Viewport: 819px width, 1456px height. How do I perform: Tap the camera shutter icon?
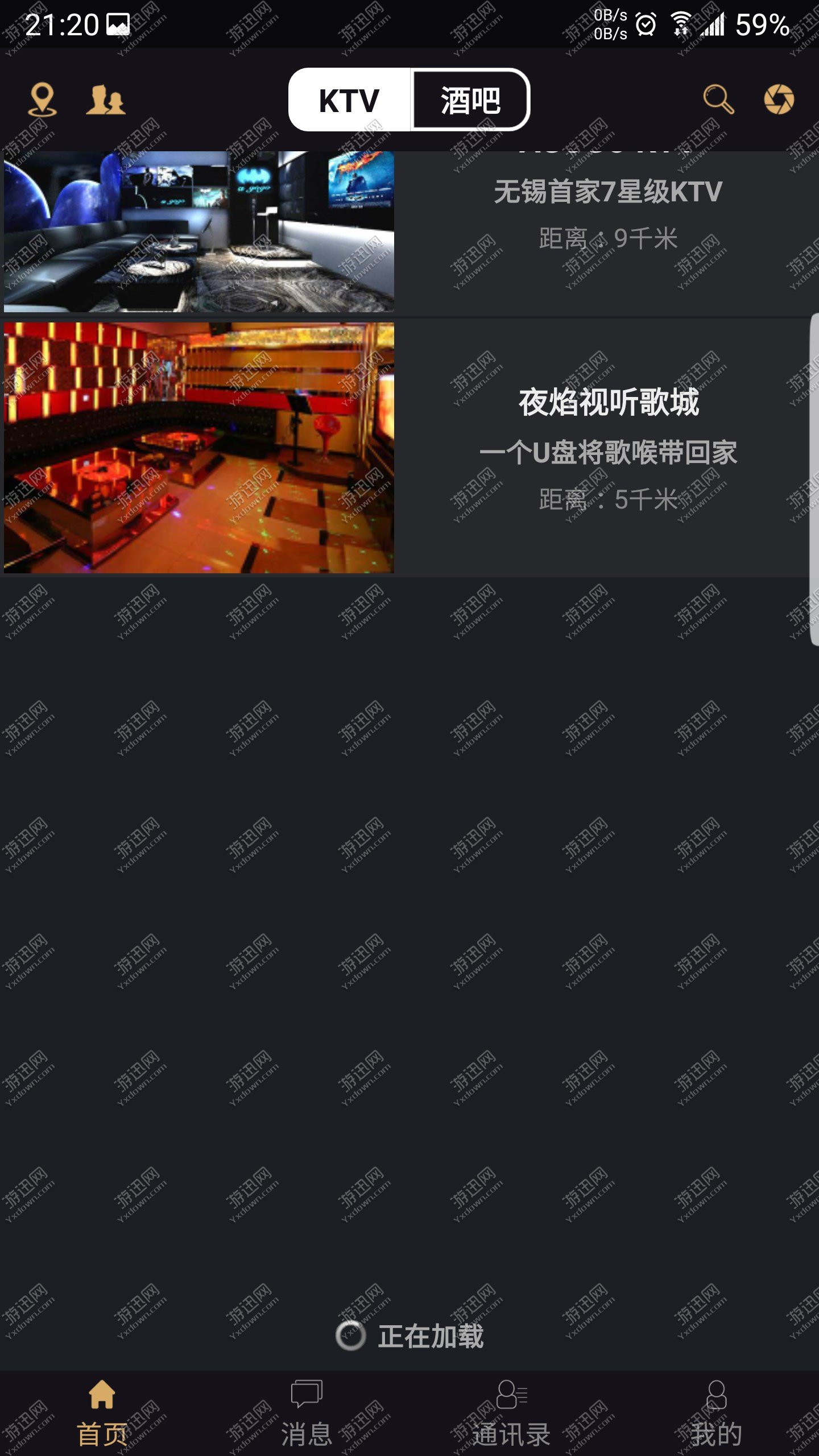click(x=779, y=100)
